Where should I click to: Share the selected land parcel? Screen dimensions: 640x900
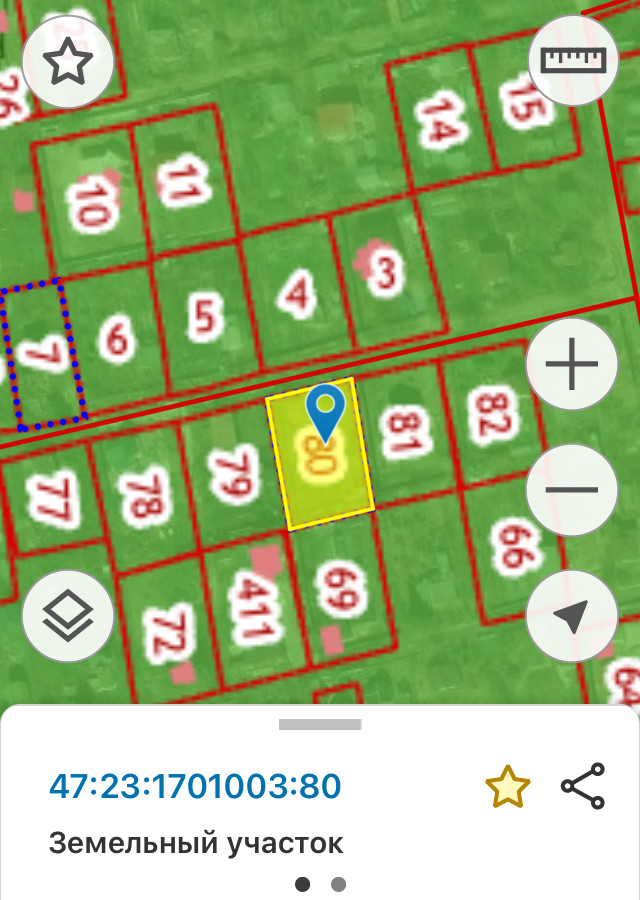click(x=583, y=786)
